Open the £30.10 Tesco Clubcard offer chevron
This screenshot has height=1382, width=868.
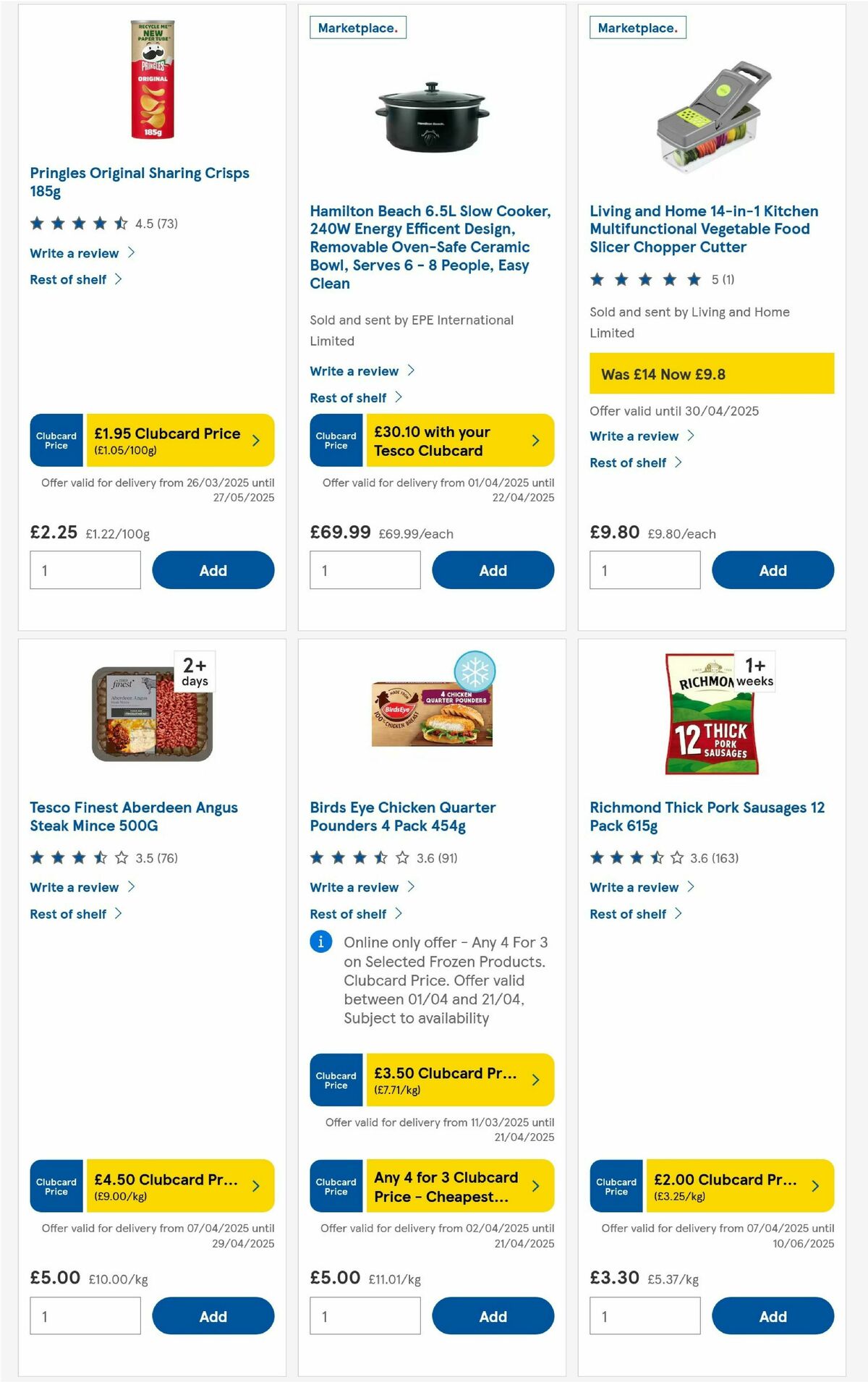pos(535,440)
